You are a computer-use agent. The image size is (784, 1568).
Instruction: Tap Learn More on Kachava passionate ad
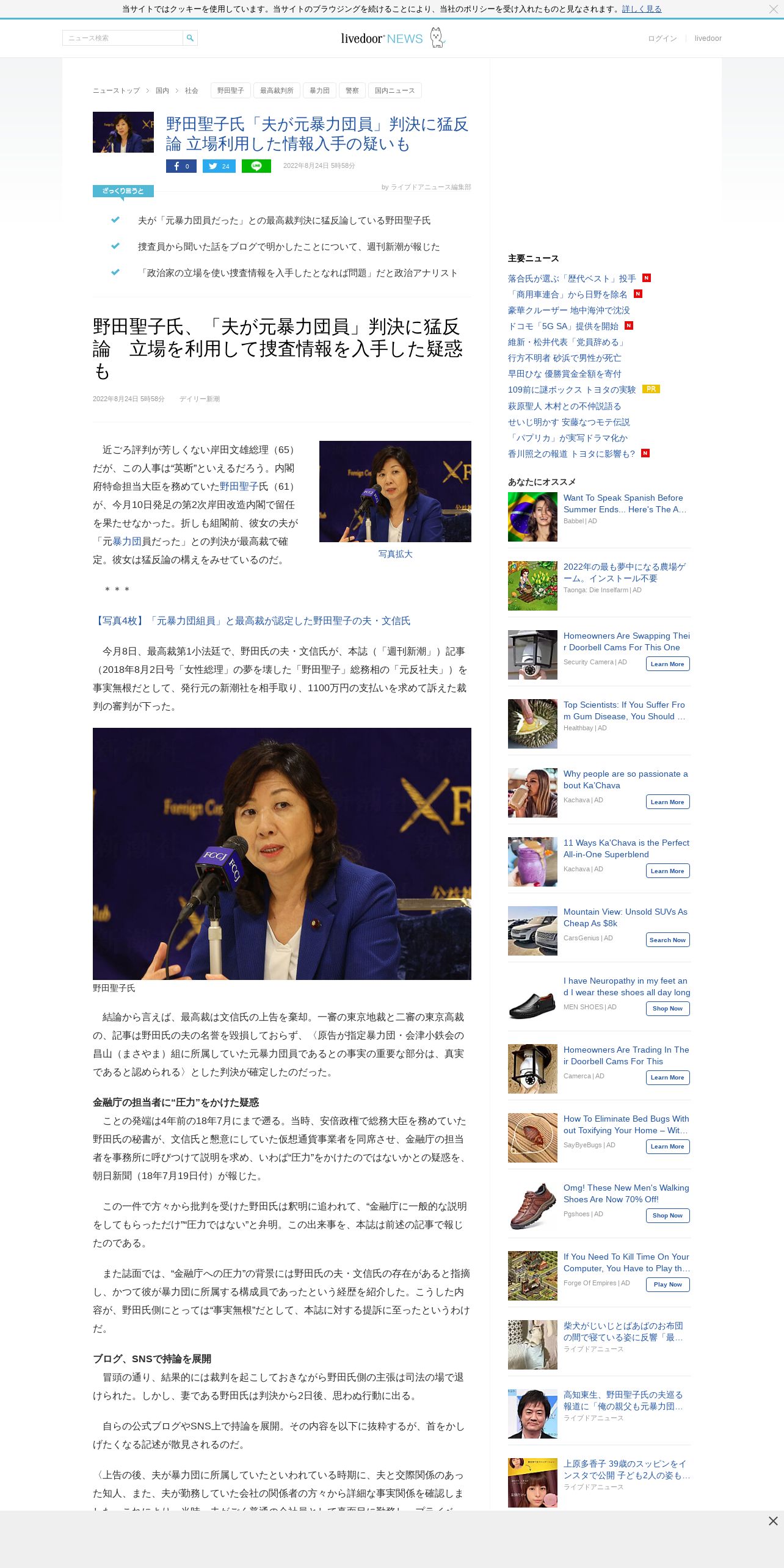[x=667, y=802]
